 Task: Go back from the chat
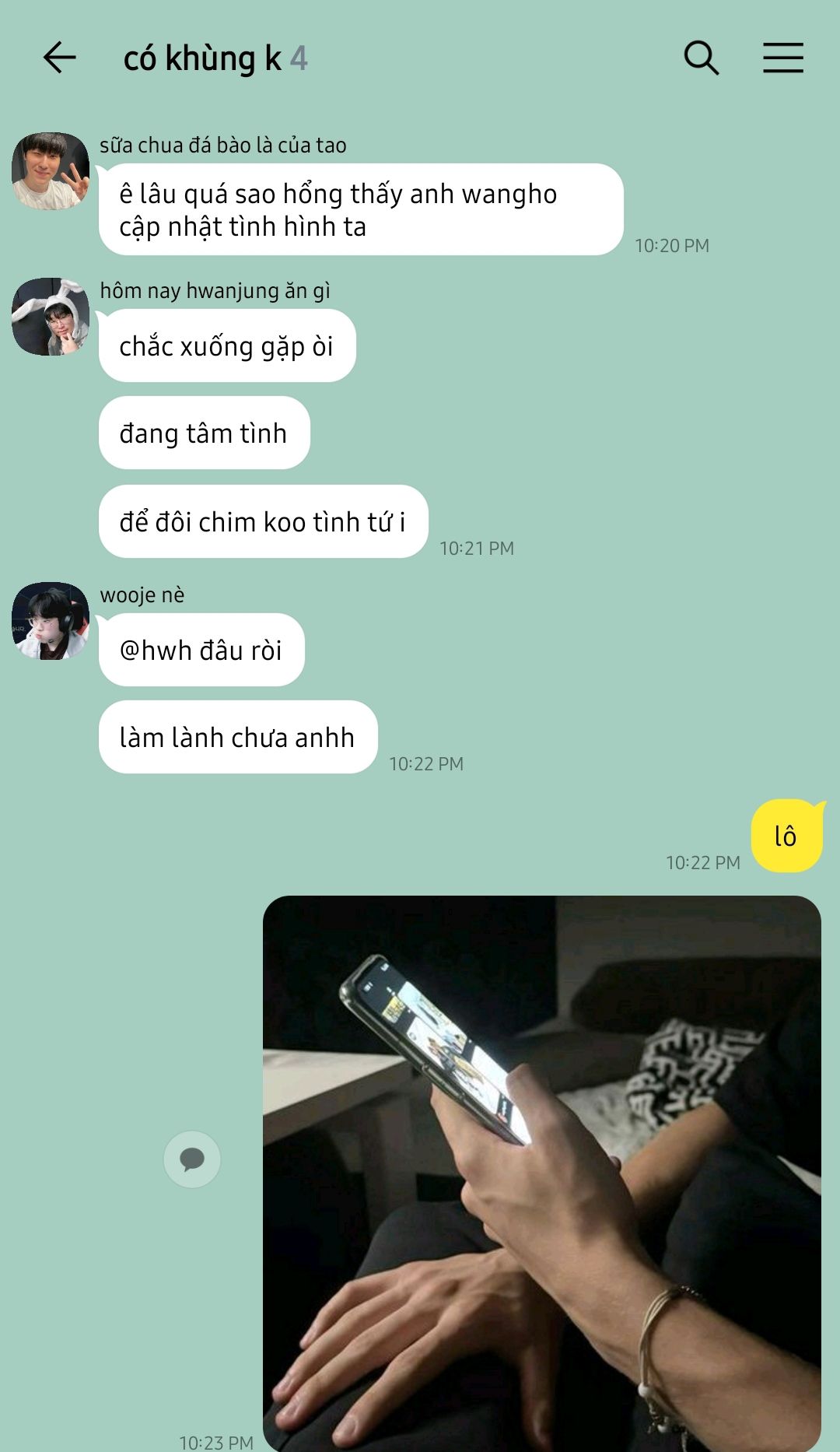pyautogui.click(x=59, y=58)
